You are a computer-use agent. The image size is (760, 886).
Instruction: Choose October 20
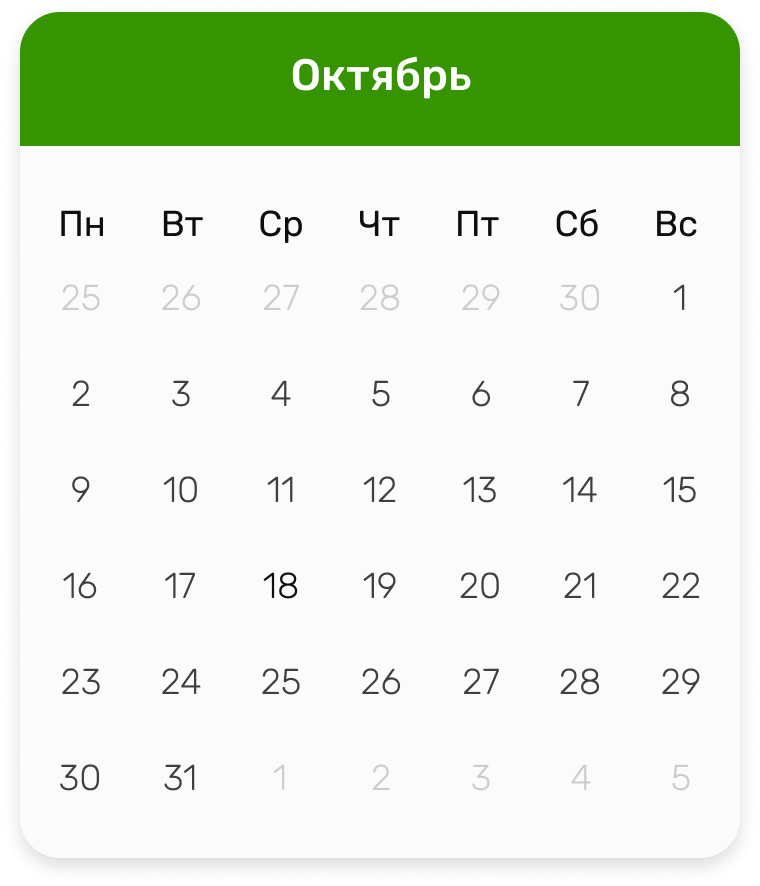tap(480, 586)
